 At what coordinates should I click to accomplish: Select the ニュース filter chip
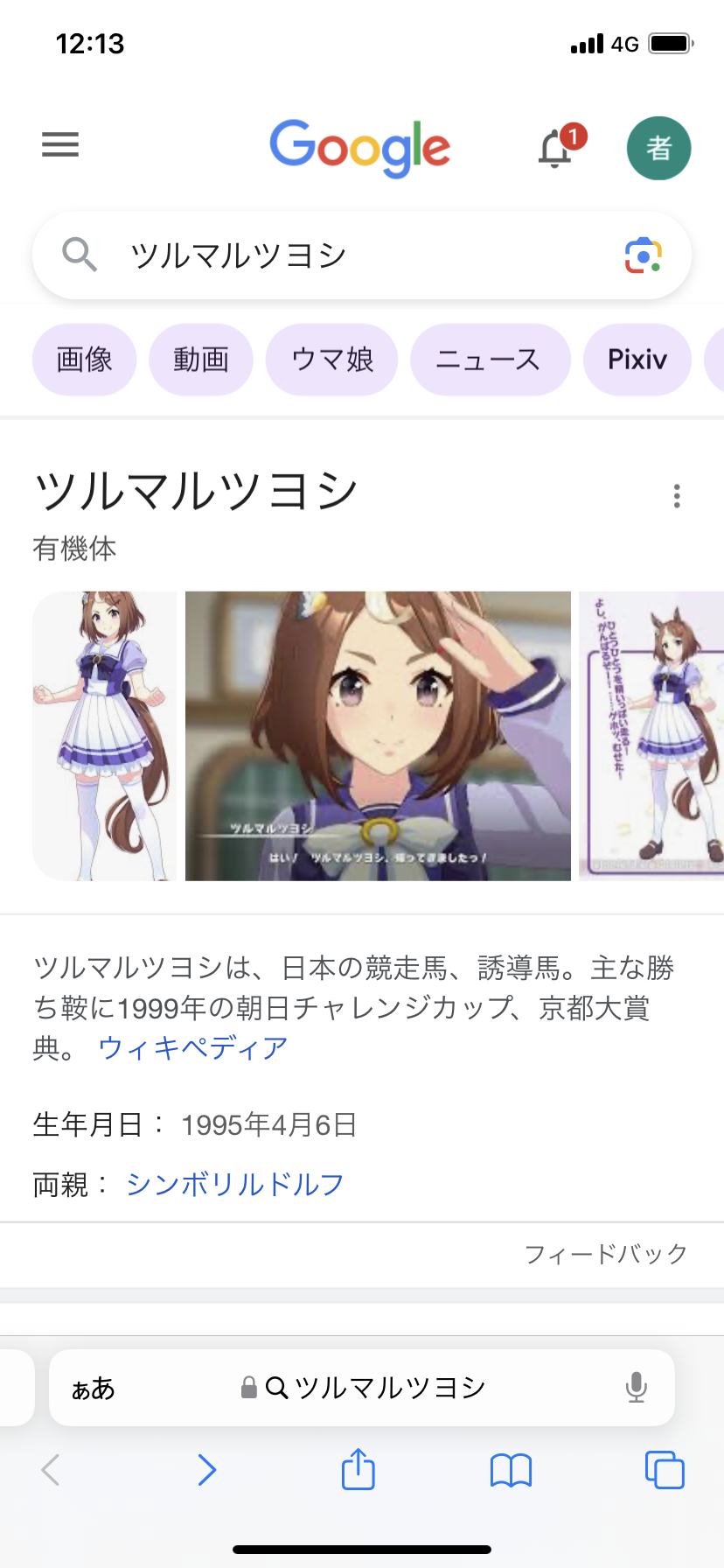(490, 360)
